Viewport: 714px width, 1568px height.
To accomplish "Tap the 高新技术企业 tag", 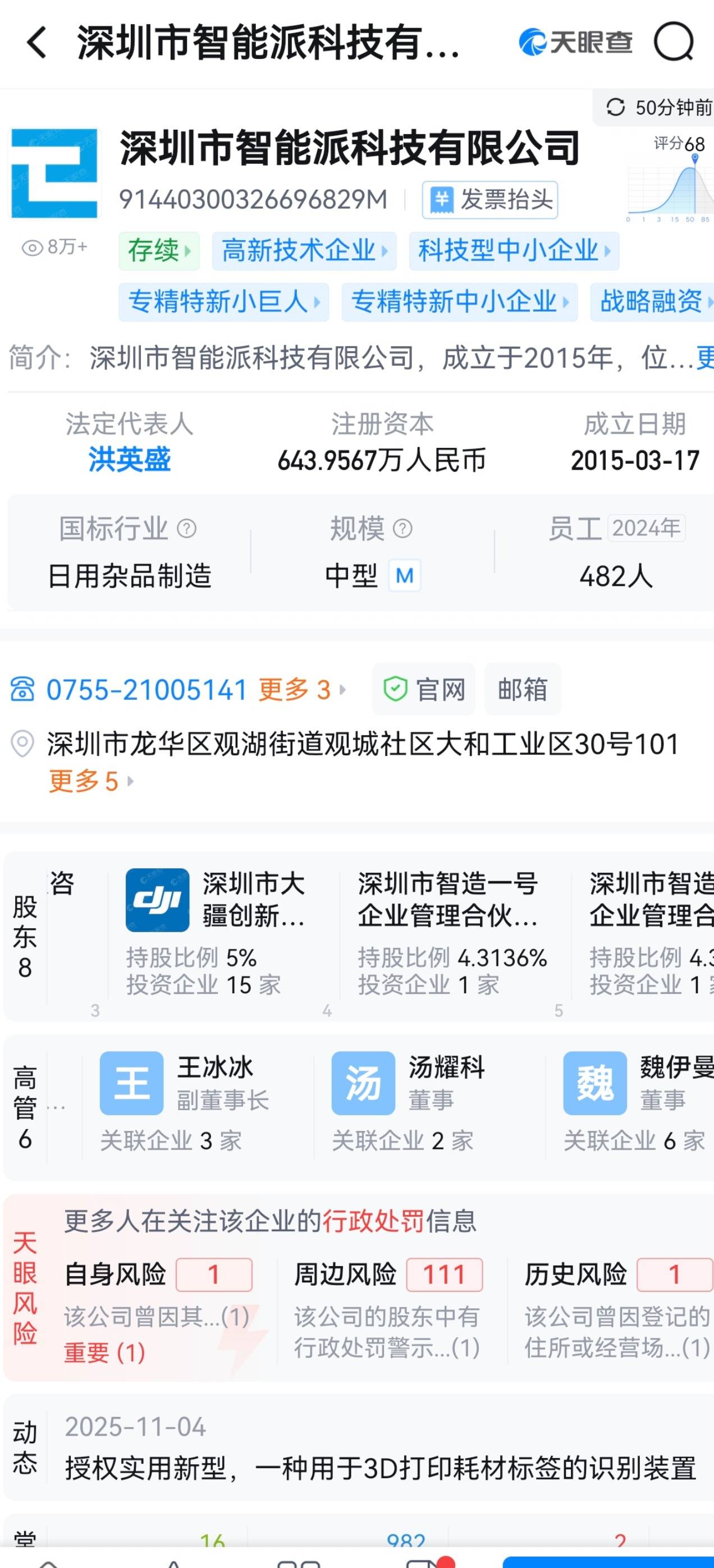I will click(304, 250).
